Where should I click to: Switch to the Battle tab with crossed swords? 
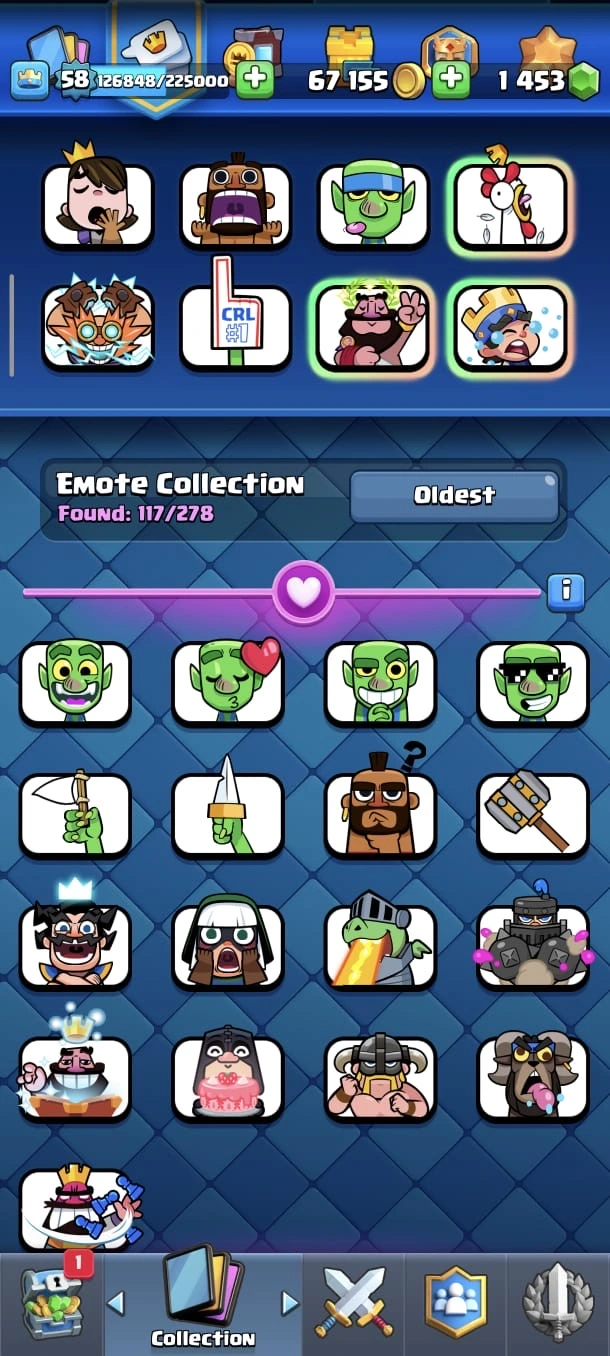354,1302
